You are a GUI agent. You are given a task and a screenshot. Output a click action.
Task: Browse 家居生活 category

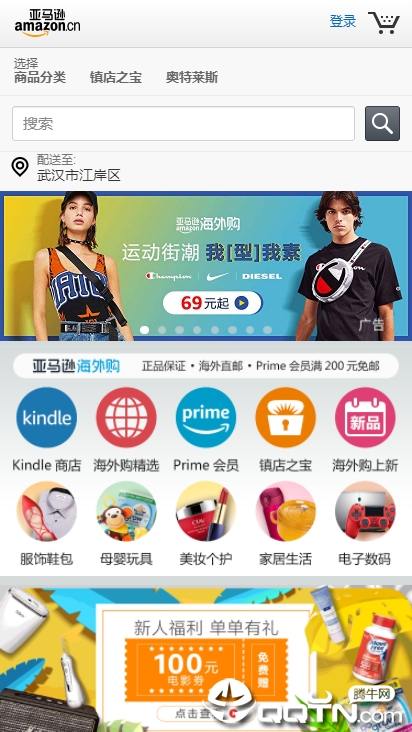point(286,524)
